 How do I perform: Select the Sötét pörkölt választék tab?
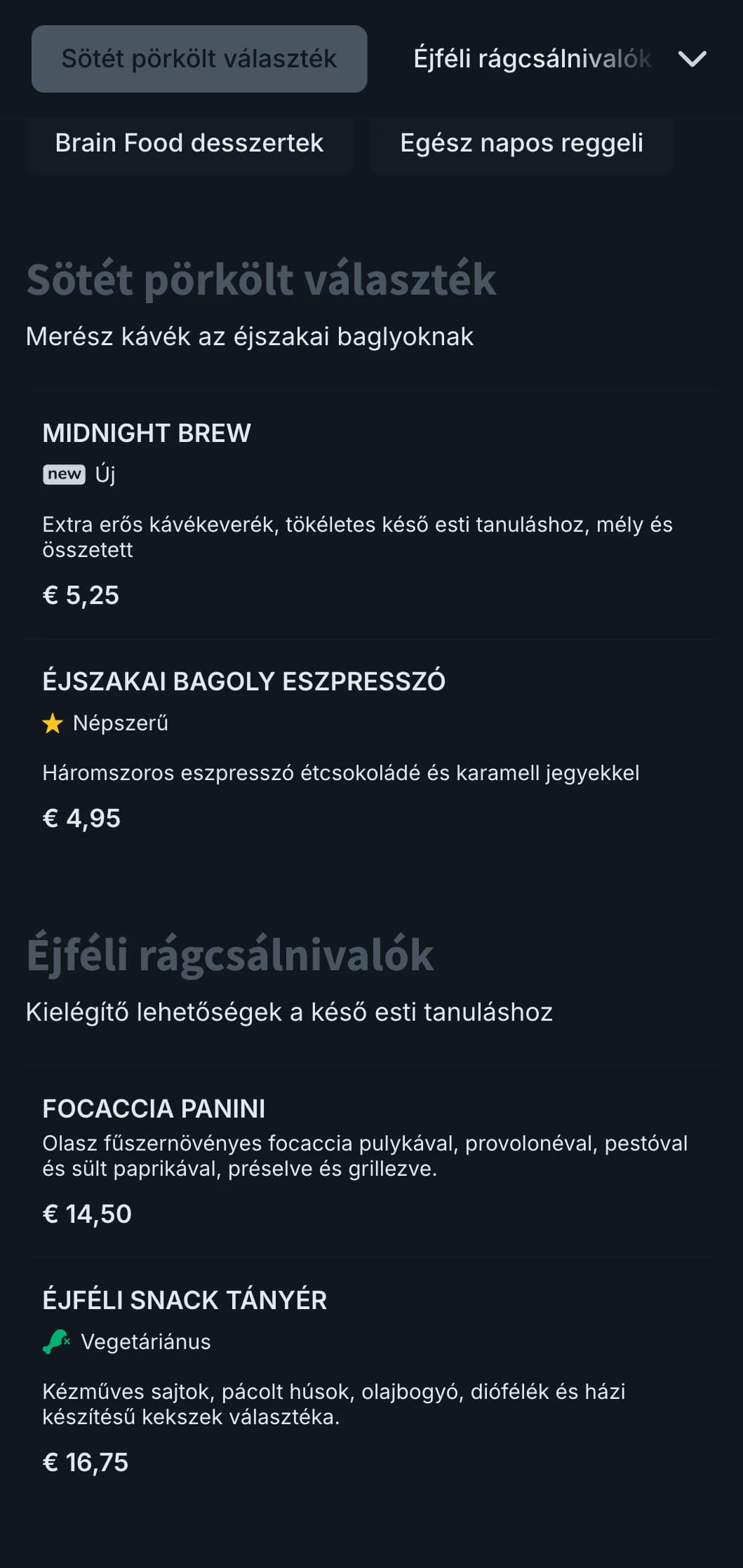click(x=199, y=59)
